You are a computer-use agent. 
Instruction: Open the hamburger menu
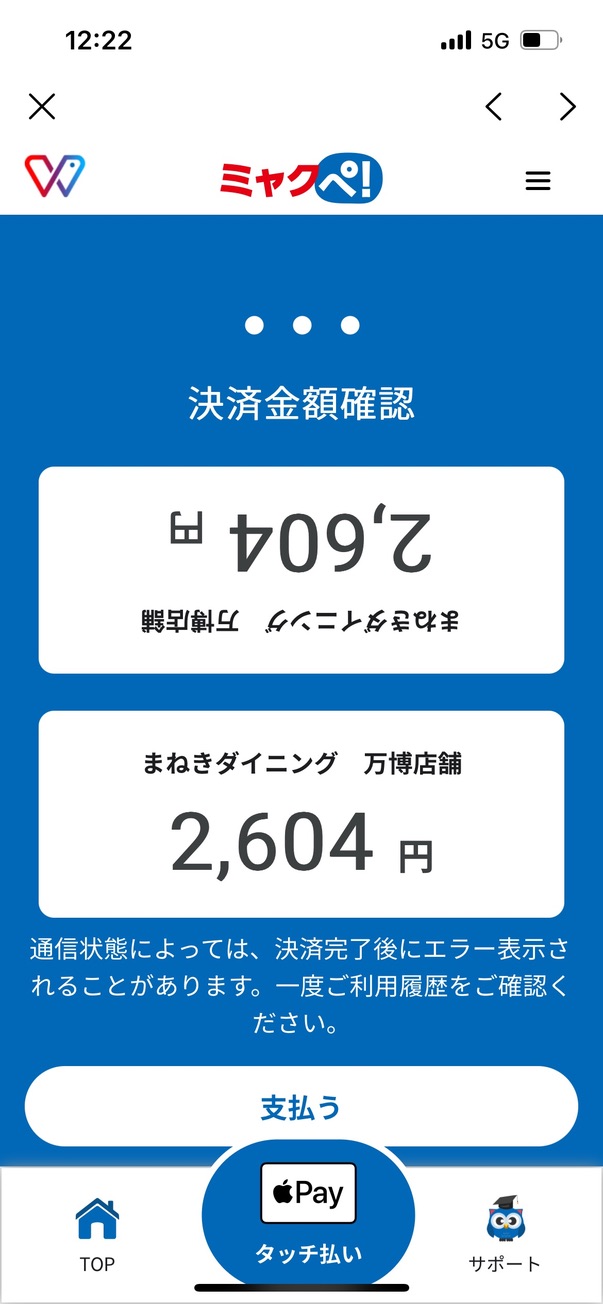[x=538, y=181]
